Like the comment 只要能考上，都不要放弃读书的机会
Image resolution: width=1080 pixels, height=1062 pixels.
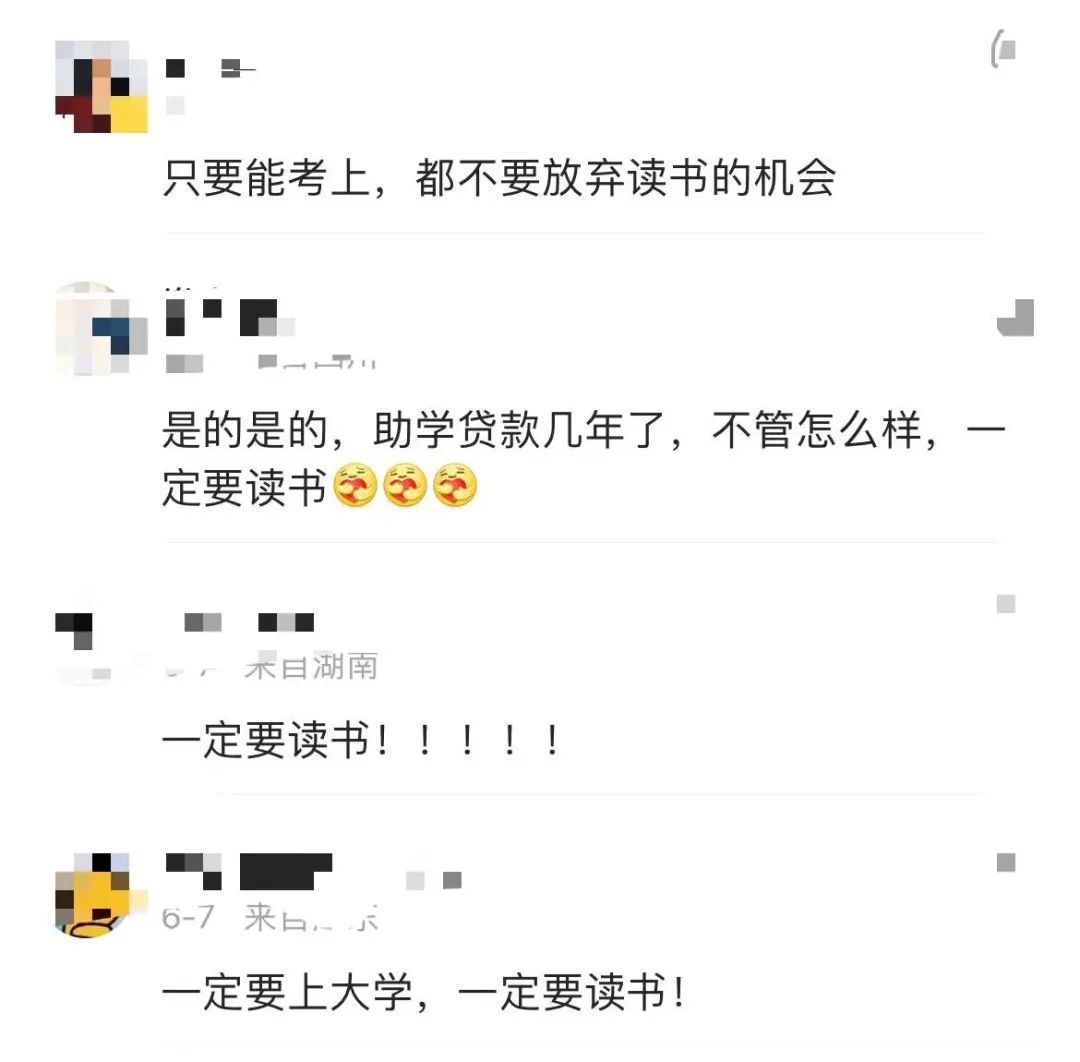[x=1003, y=50]
